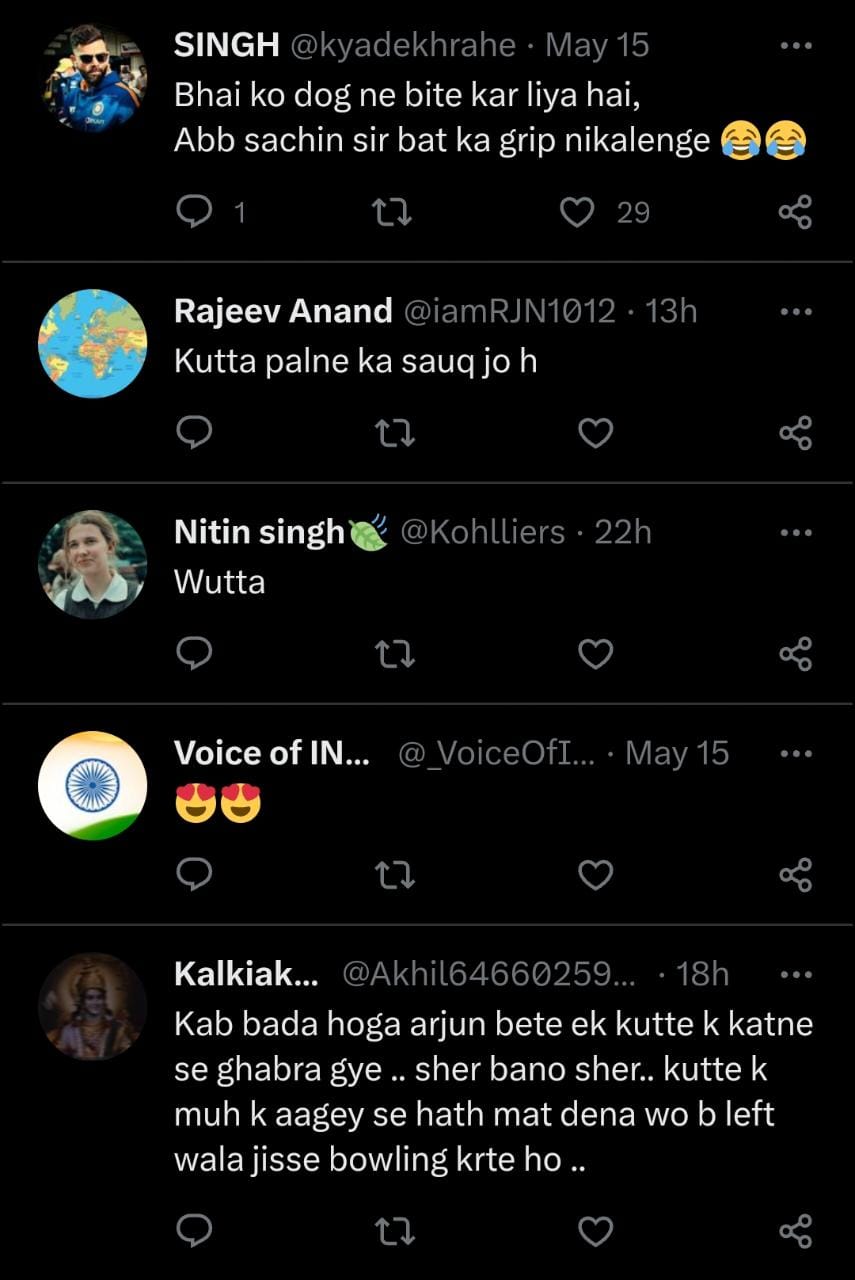Open overflow menu on SINGH's tweet
Viewport: 855px width, 1280px height.
(795, 46)
